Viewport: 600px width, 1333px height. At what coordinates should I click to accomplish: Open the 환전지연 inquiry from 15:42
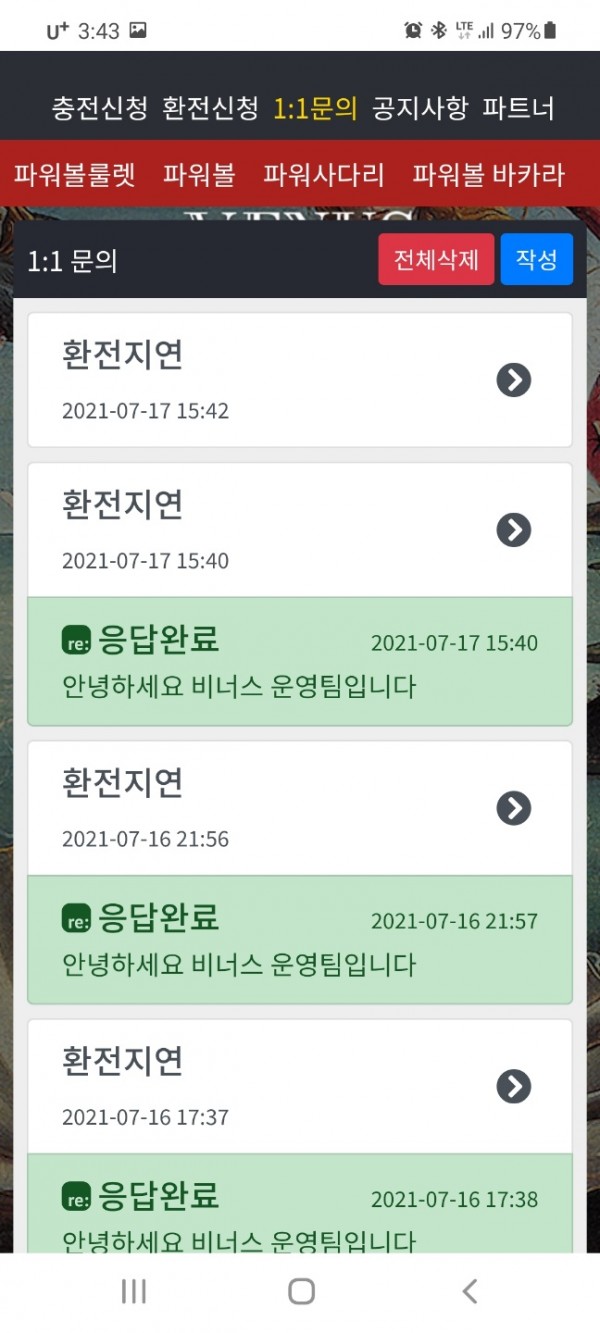click(300, 380)
